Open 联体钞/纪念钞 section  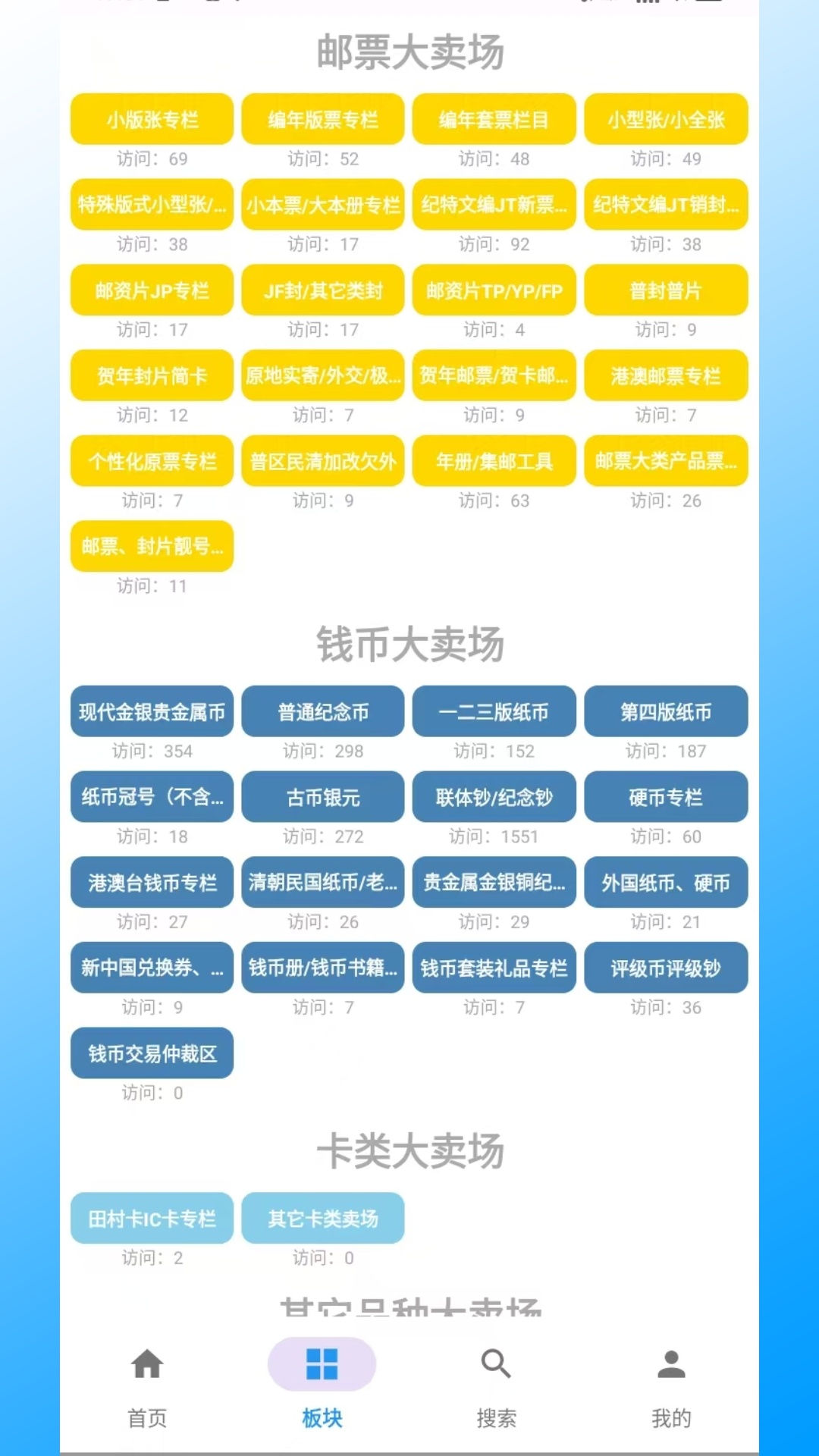494,797
